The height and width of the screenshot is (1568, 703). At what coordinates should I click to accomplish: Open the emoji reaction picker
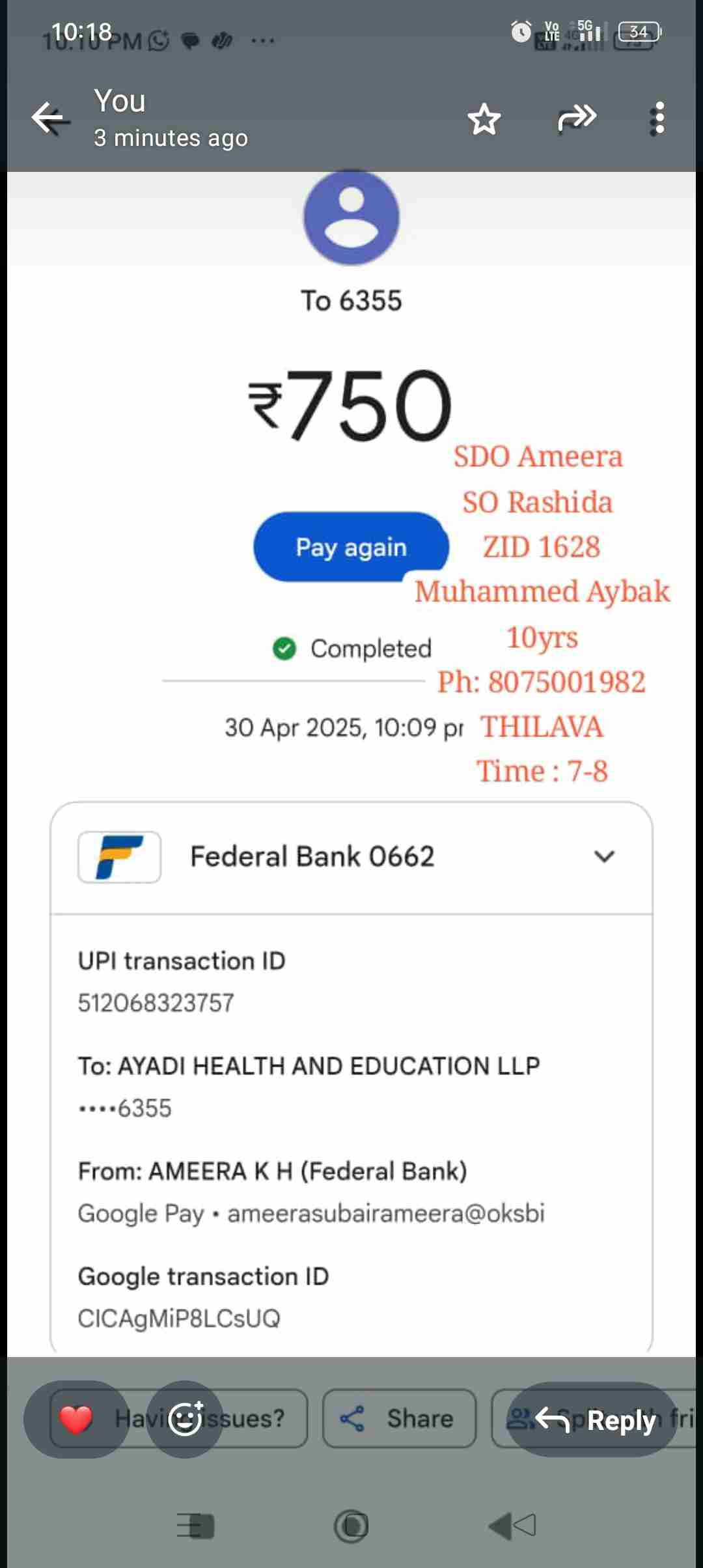pyautogui.click(x=185, y=1419)
